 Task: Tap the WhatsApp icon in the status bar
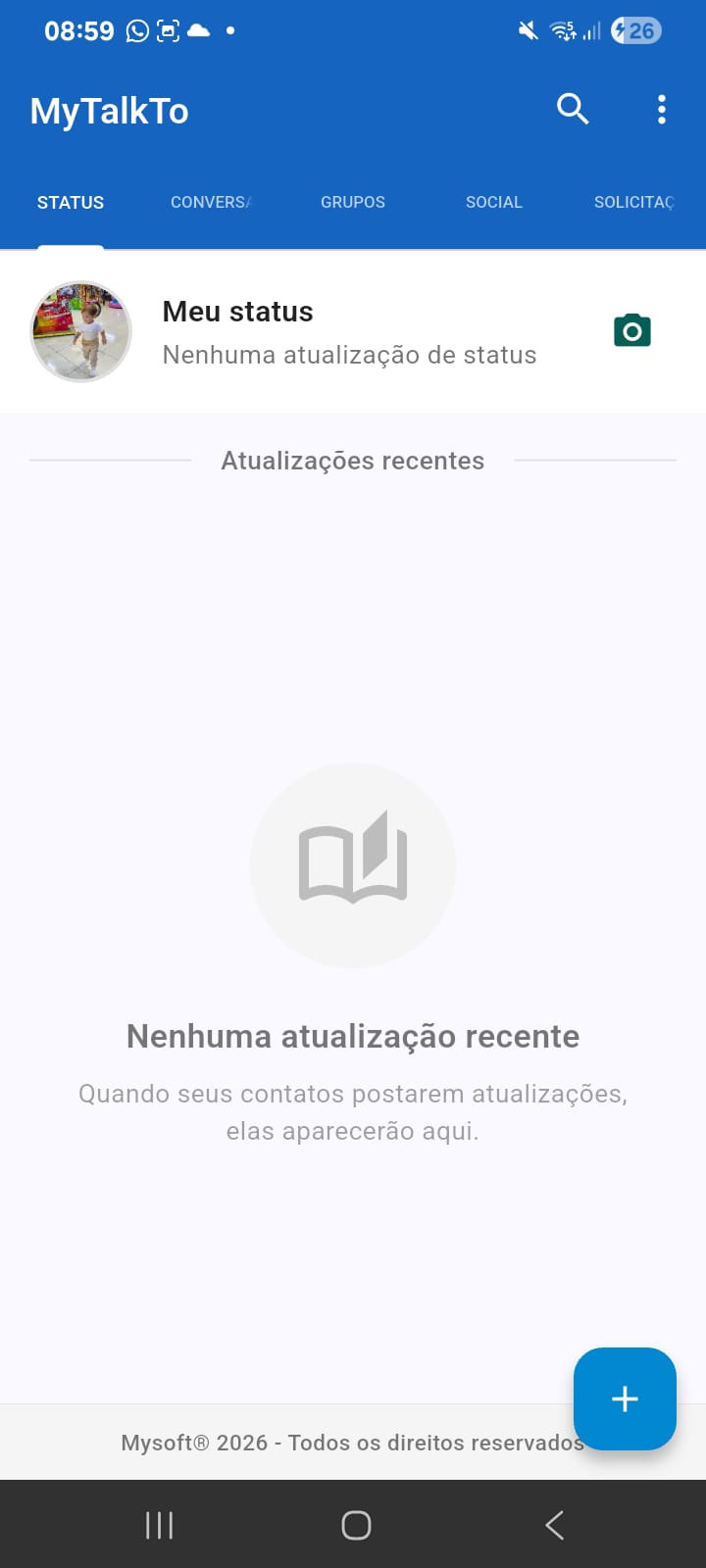click(137, 30)
